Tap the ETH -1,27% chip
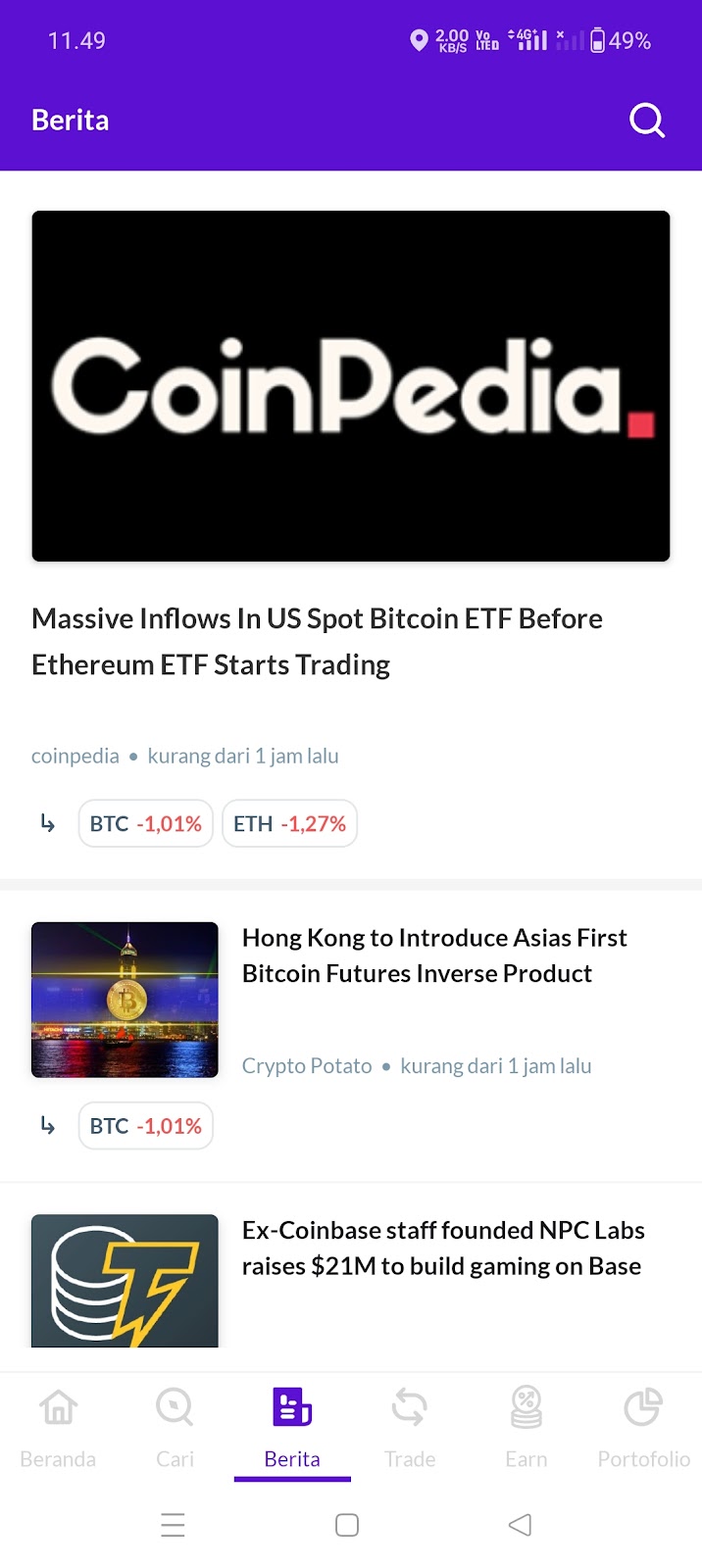This screenshot has width=702, height=1568. click(289, 823)
